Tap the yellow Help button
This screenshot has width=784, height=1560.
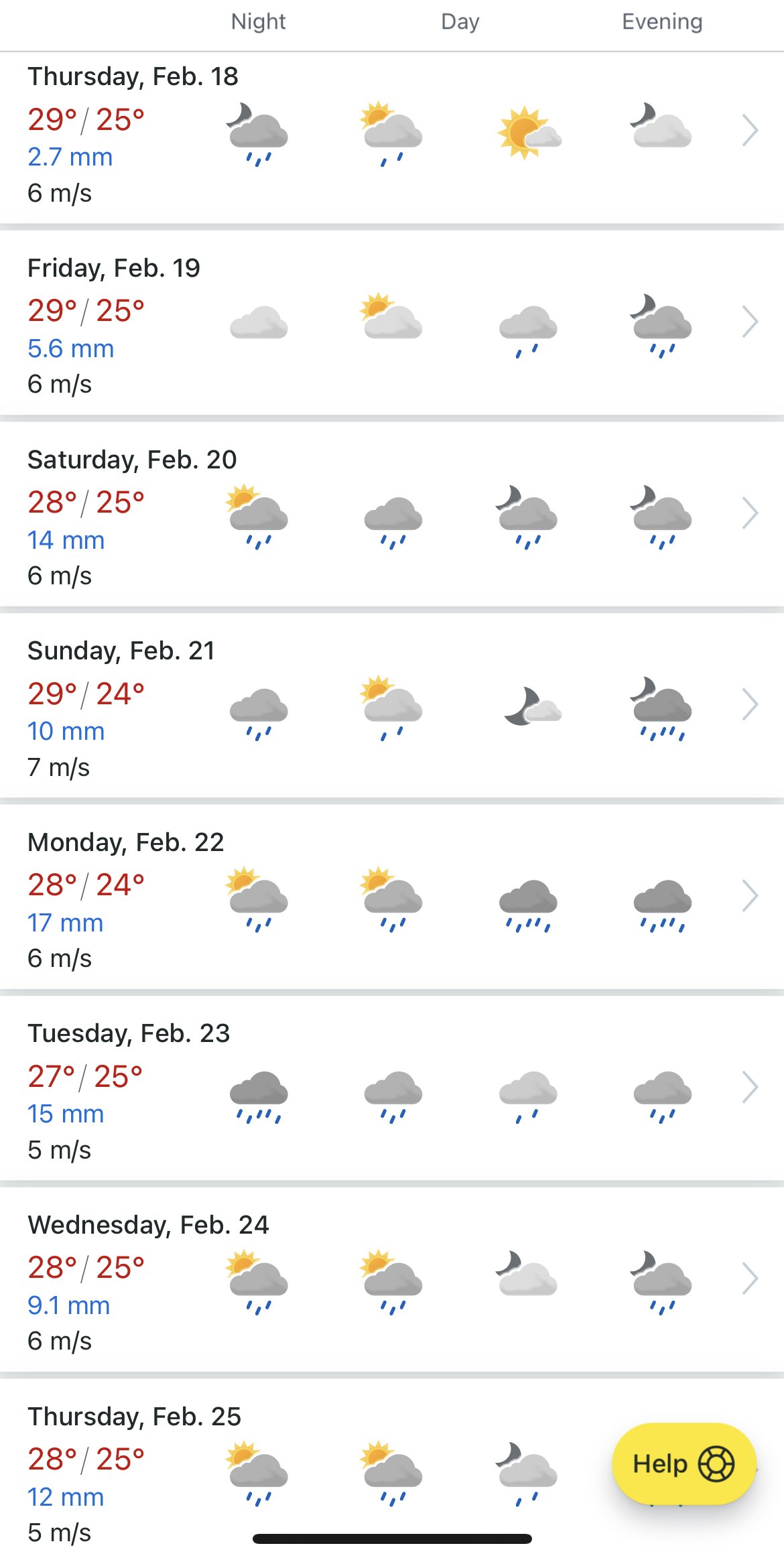pos(684,1464)
